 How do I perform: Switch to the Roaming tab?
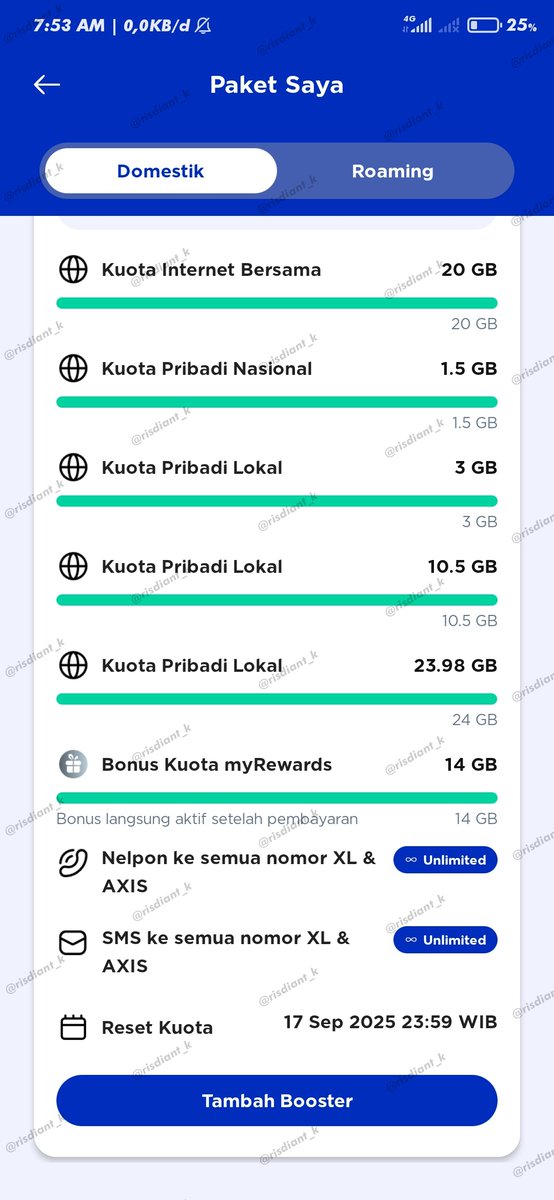pos(393,171)
